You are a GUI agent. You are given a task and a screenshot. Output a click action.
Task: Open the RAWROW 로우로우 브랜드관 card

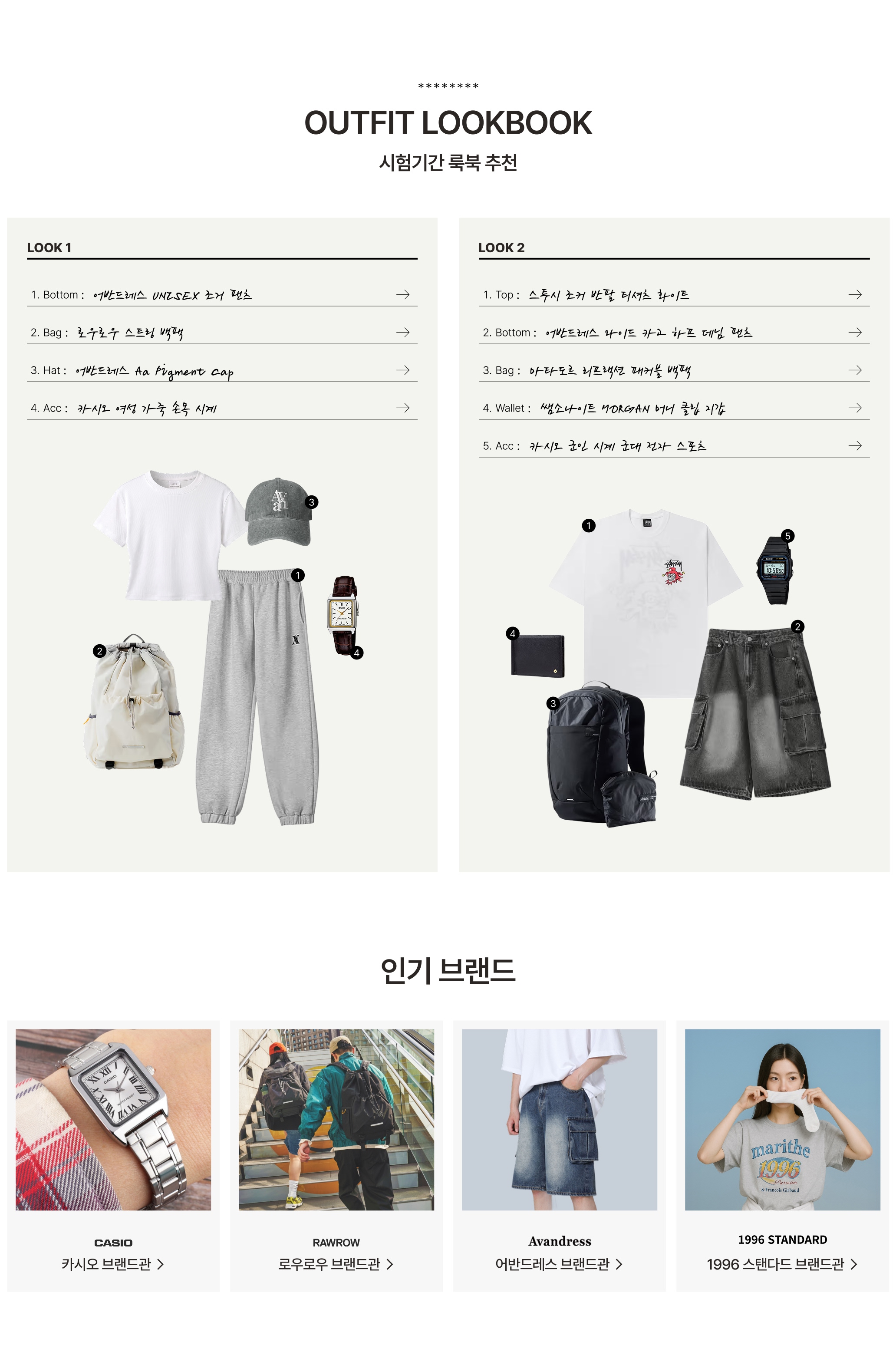tap(336, 1156)
